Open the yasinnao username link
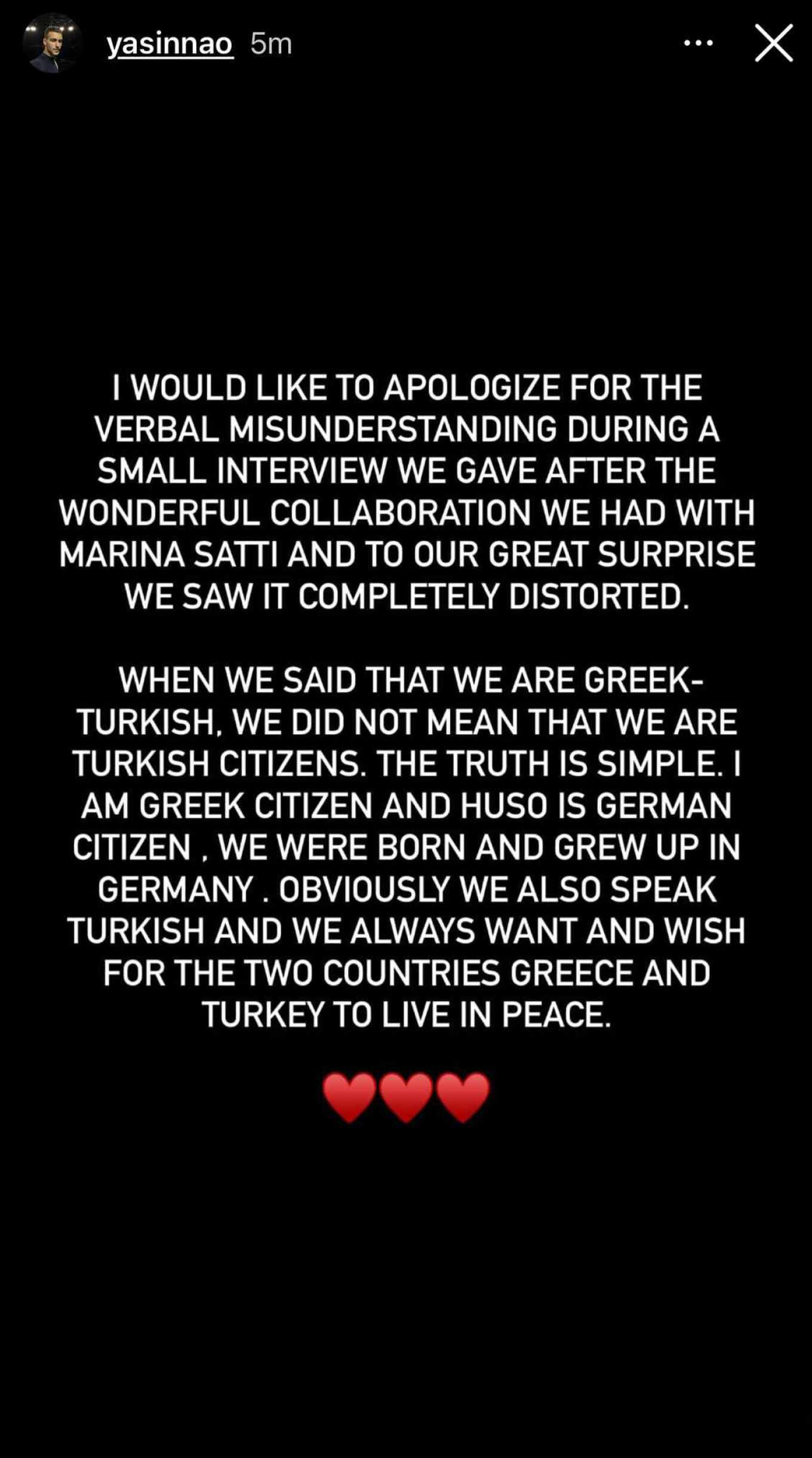This screenshot has height=1458, width=812. pyautogui.click(x=170, y=44)
